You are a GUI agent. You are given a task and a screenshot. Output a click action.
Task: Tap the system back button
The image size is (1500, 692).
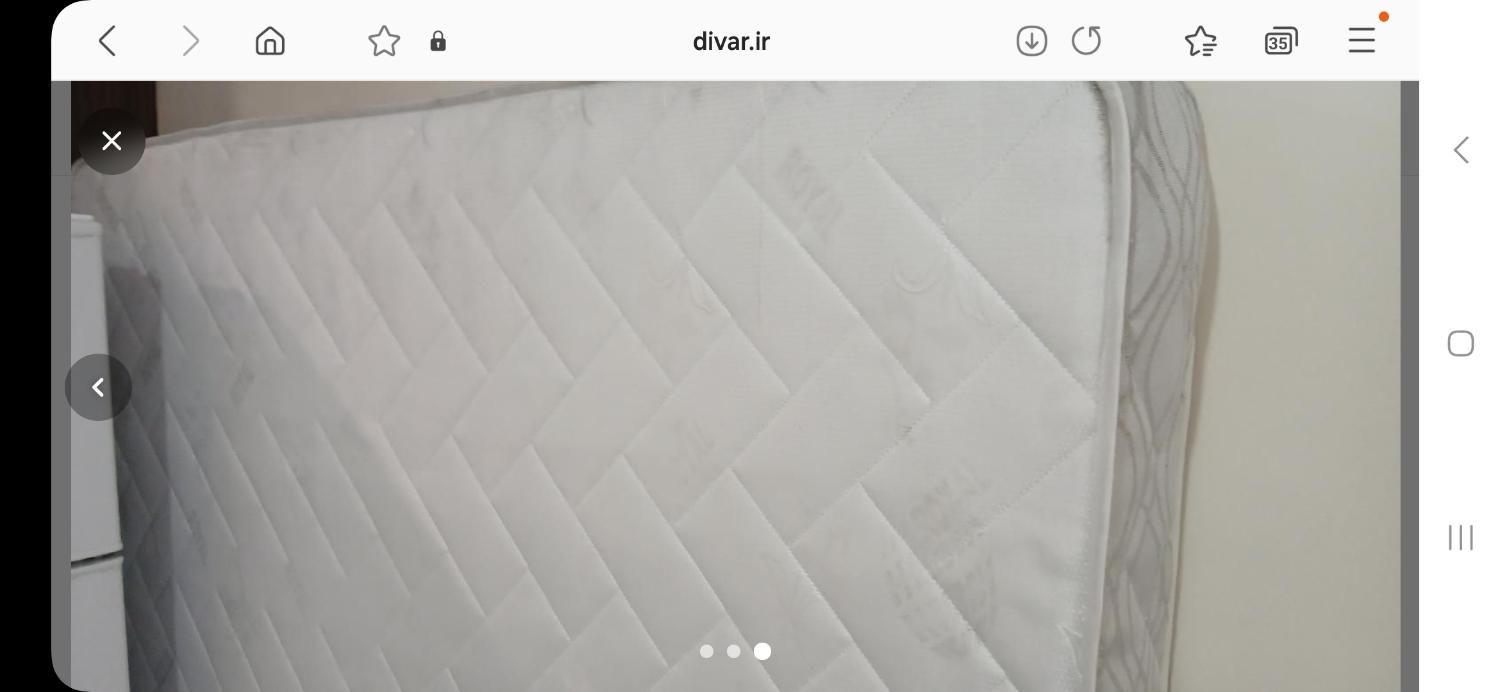click(1461, 150)
